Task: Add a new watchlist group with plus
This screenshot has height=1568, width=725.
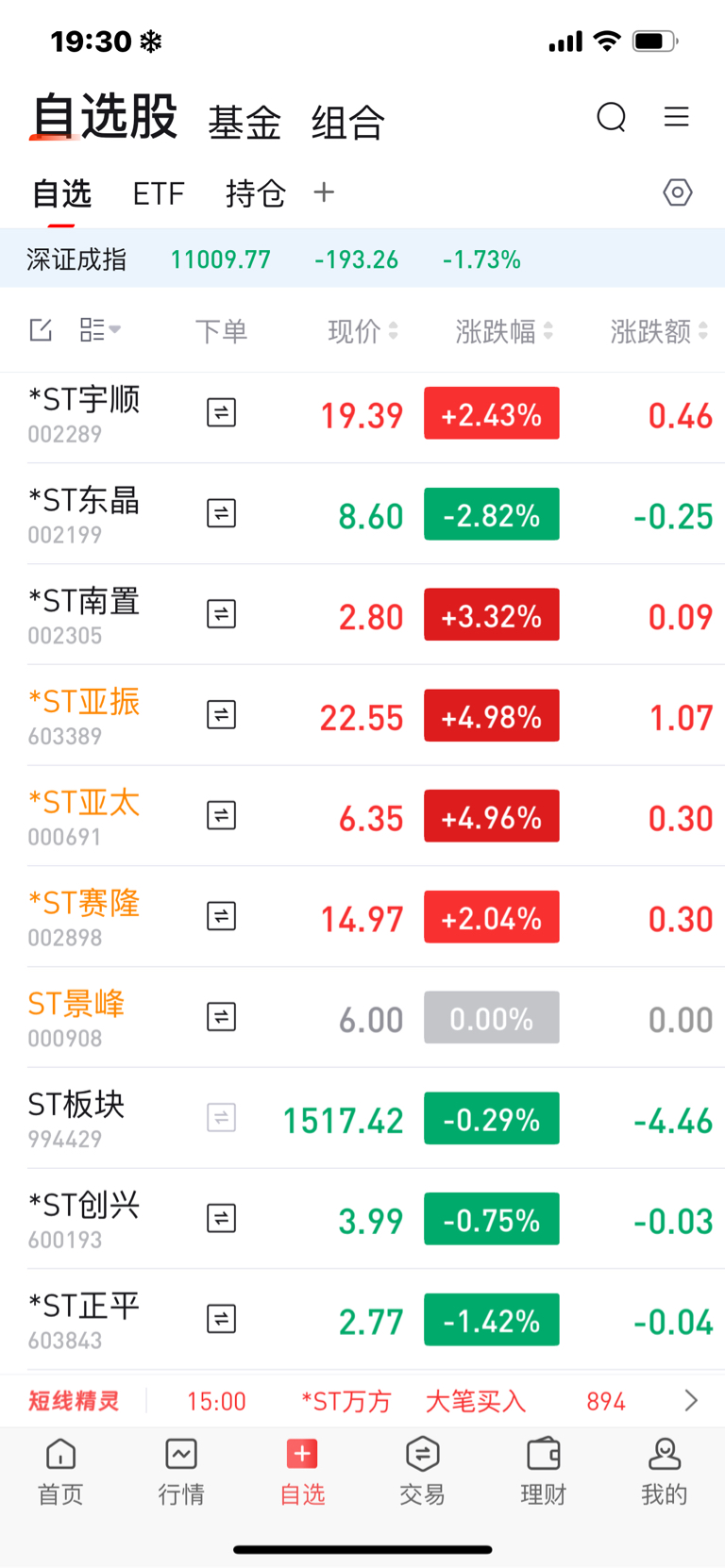Action: [x=324, y=192]
